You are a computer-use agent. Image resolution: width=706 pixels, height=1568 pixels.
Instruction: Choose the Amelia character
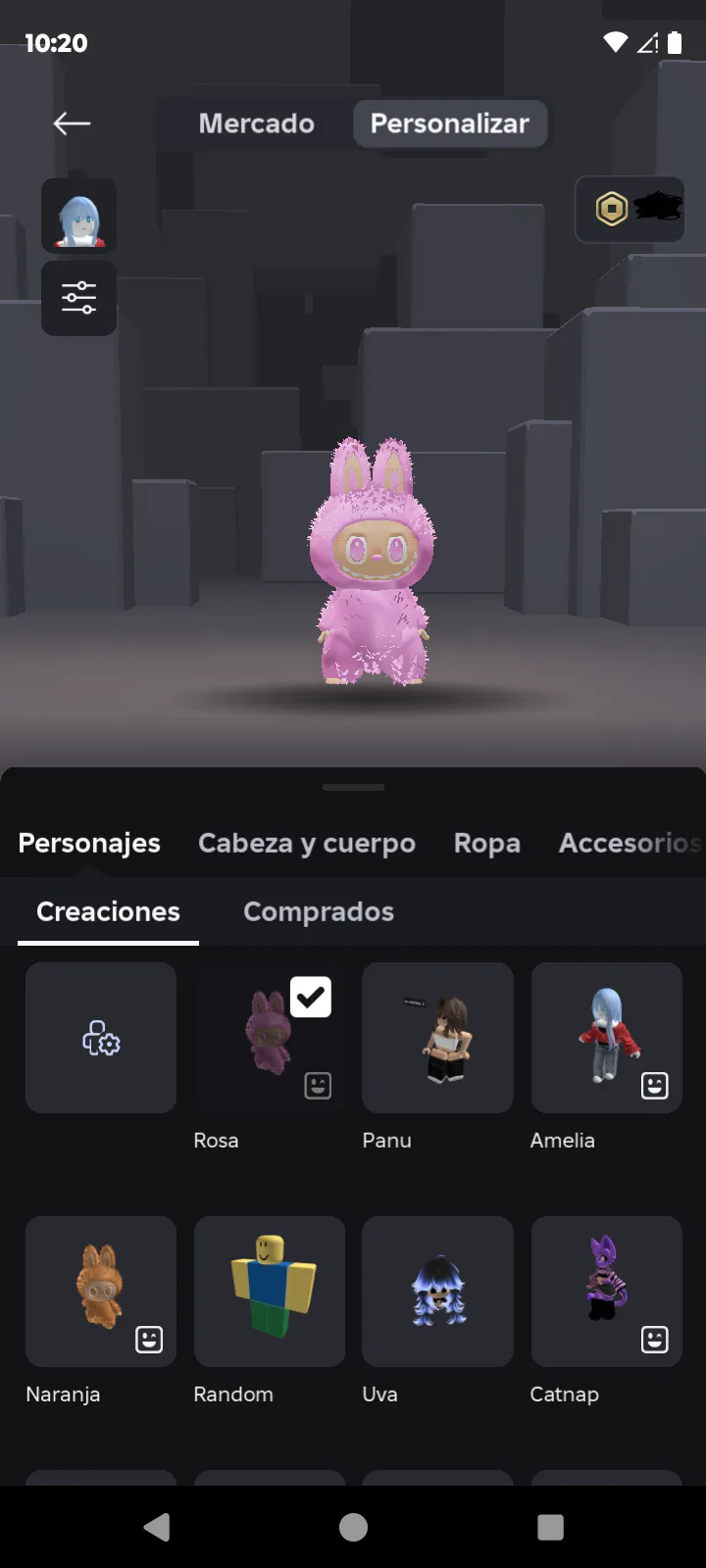pos(607,1038)
